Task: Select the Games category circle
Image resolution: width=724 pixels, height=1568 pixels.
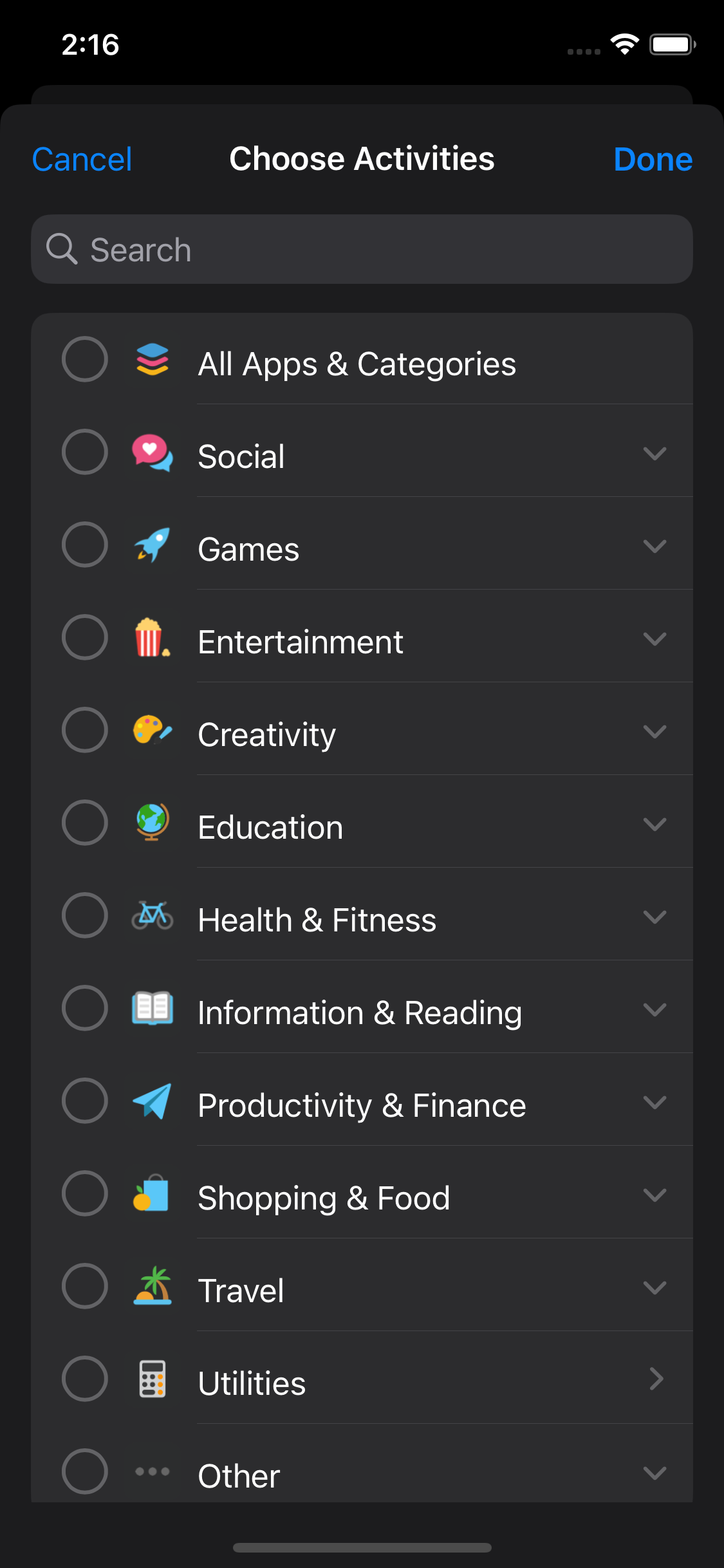Action: tap(85, 545)
